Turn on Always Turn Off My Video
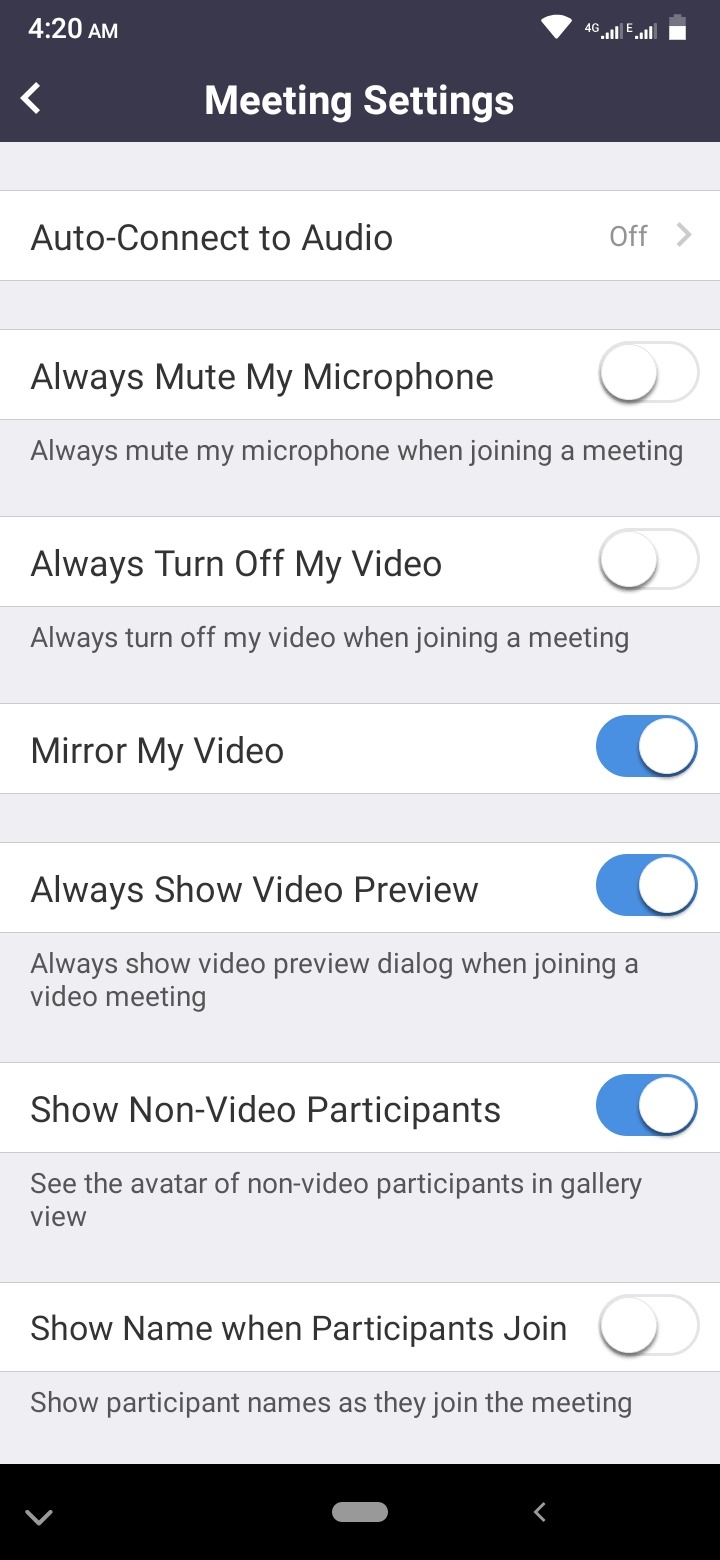 click(x=646, y=562)
